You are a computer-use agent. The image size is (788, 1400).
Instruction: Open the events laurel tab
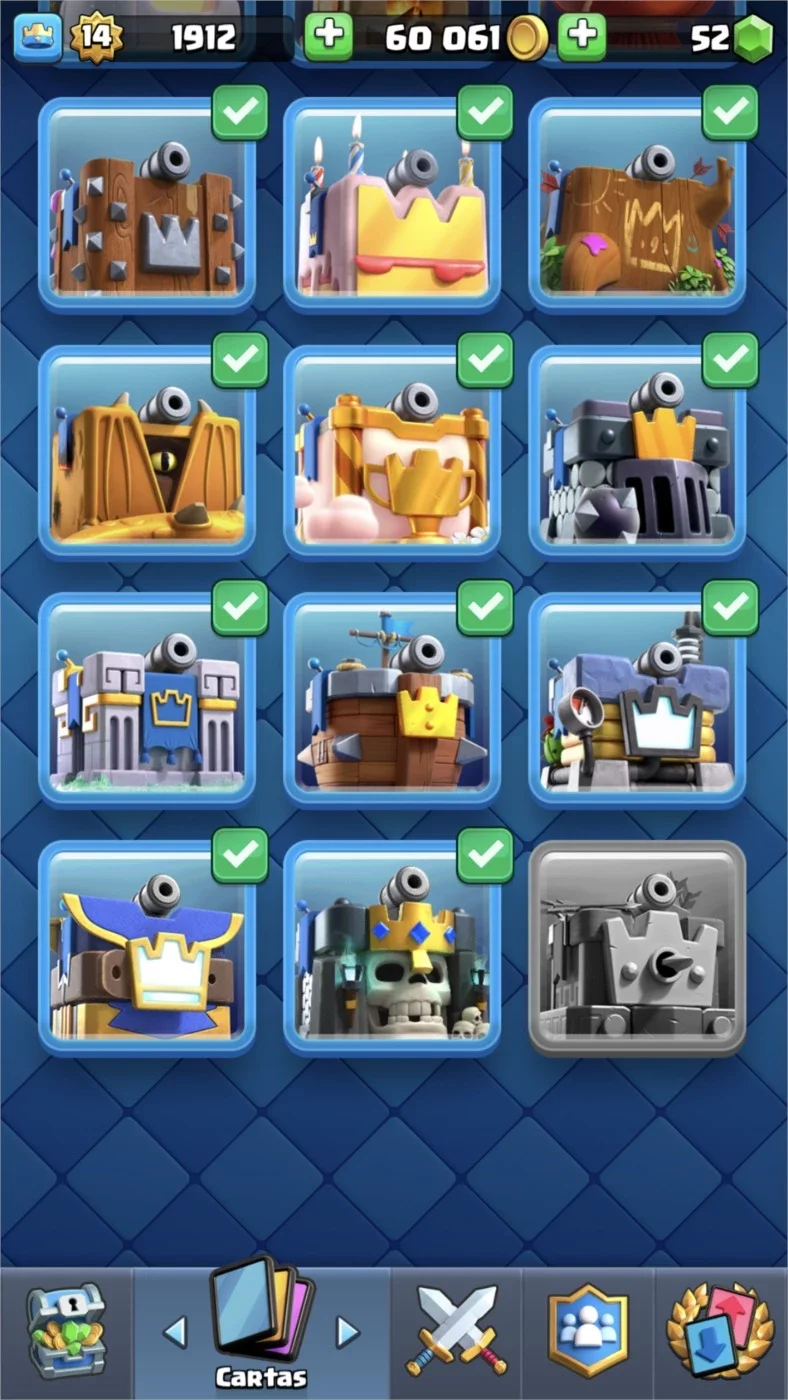tap(720, 1331)
